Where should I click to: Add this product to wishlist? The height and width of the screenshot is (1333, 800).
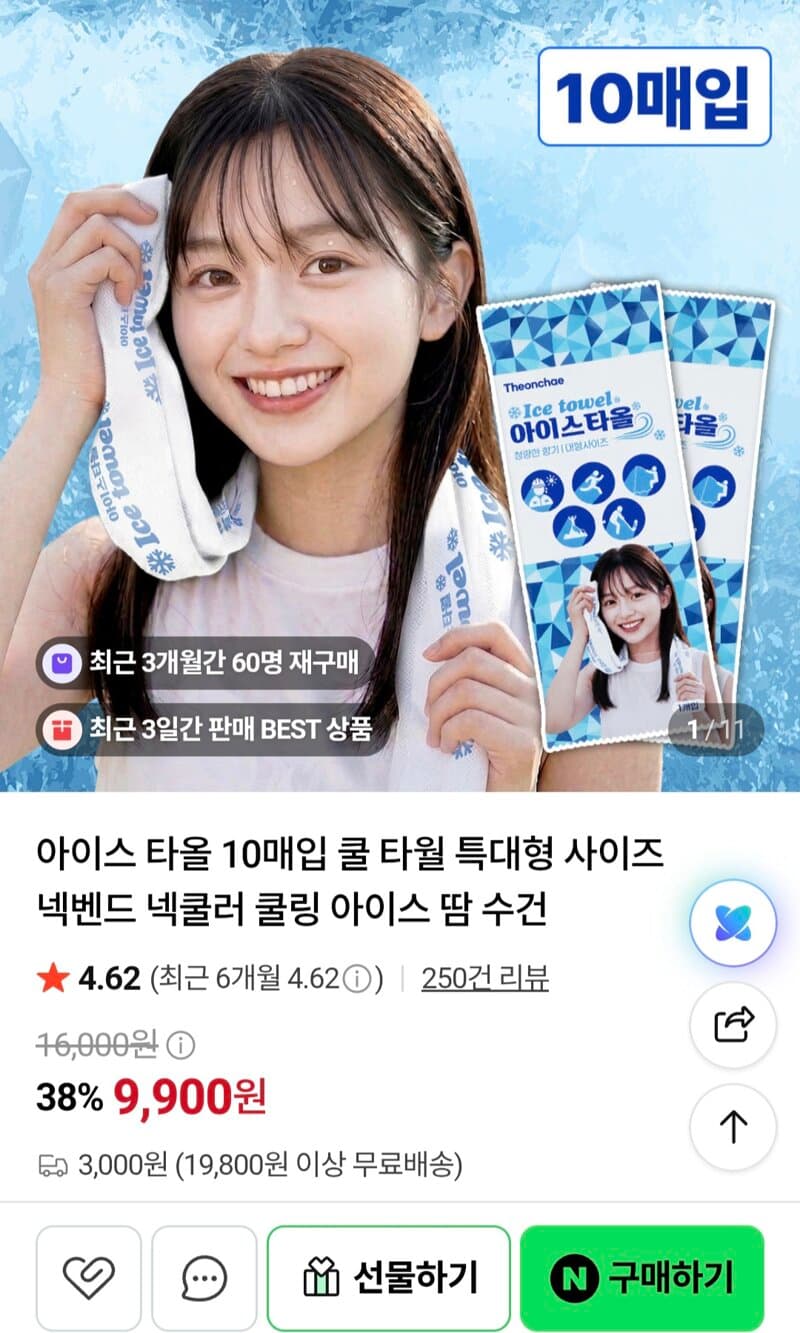pos(89,1277)
